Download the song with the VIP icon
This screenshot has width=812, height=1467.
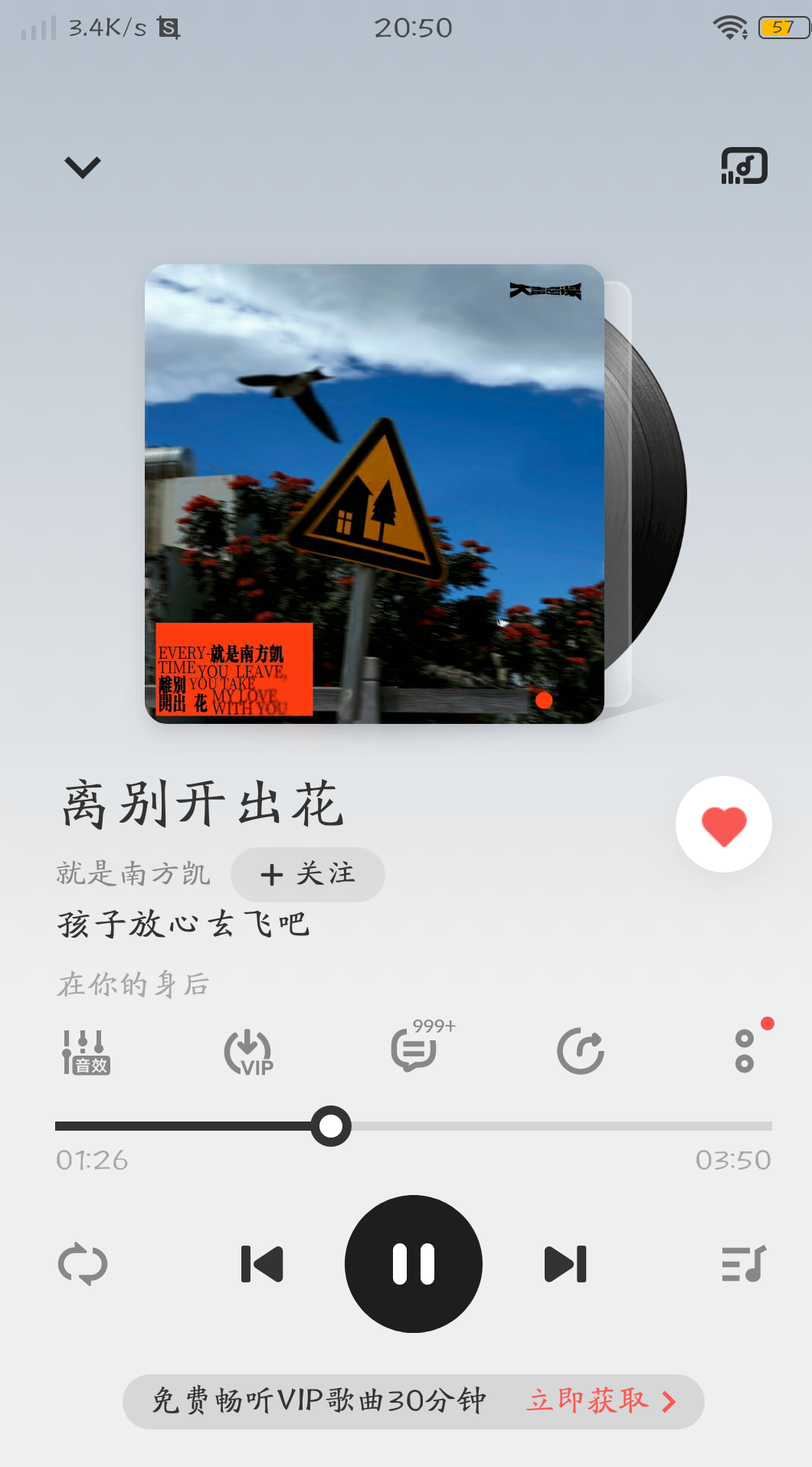248,1052
